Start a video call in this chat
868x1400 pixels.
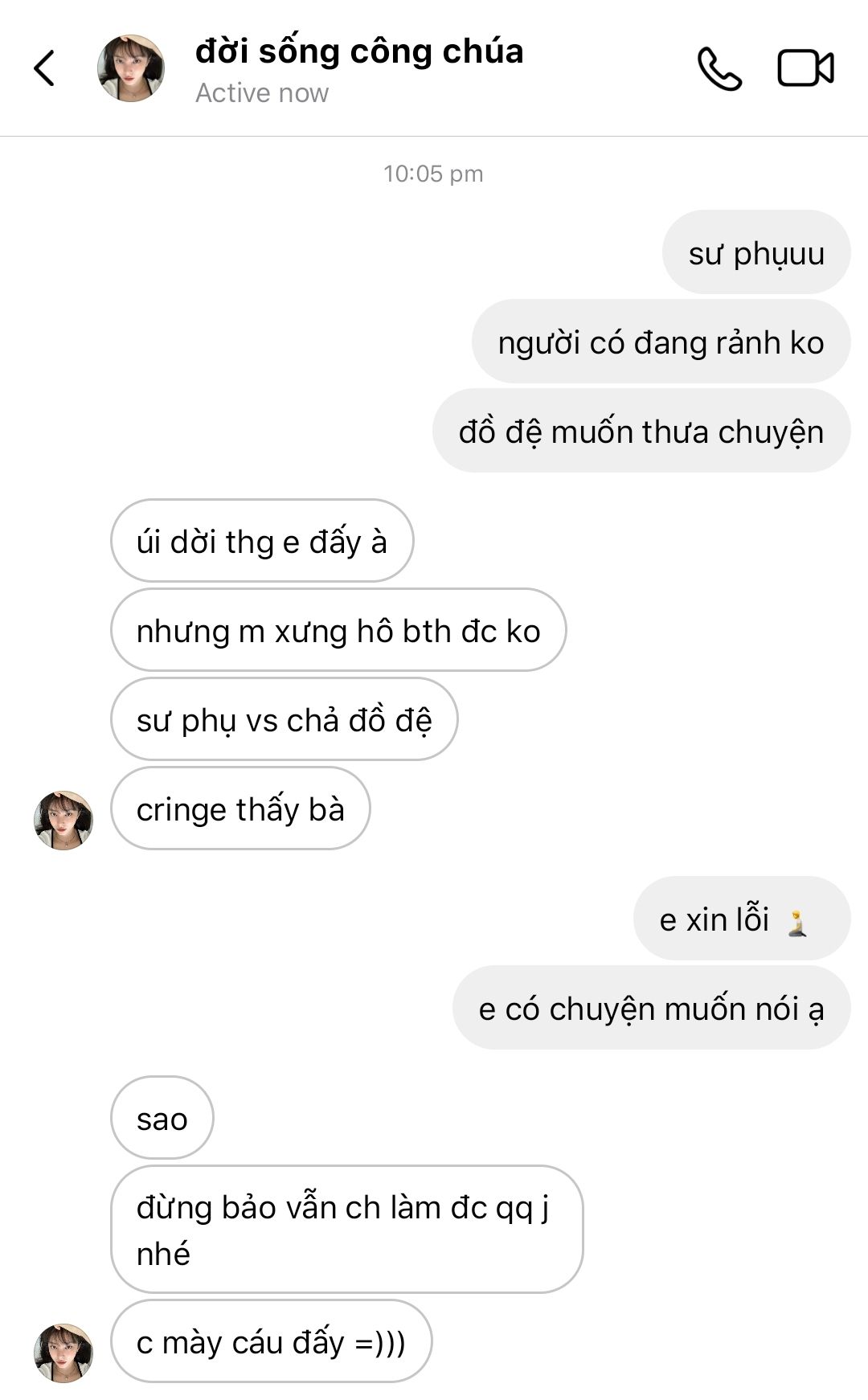(805, 68)
